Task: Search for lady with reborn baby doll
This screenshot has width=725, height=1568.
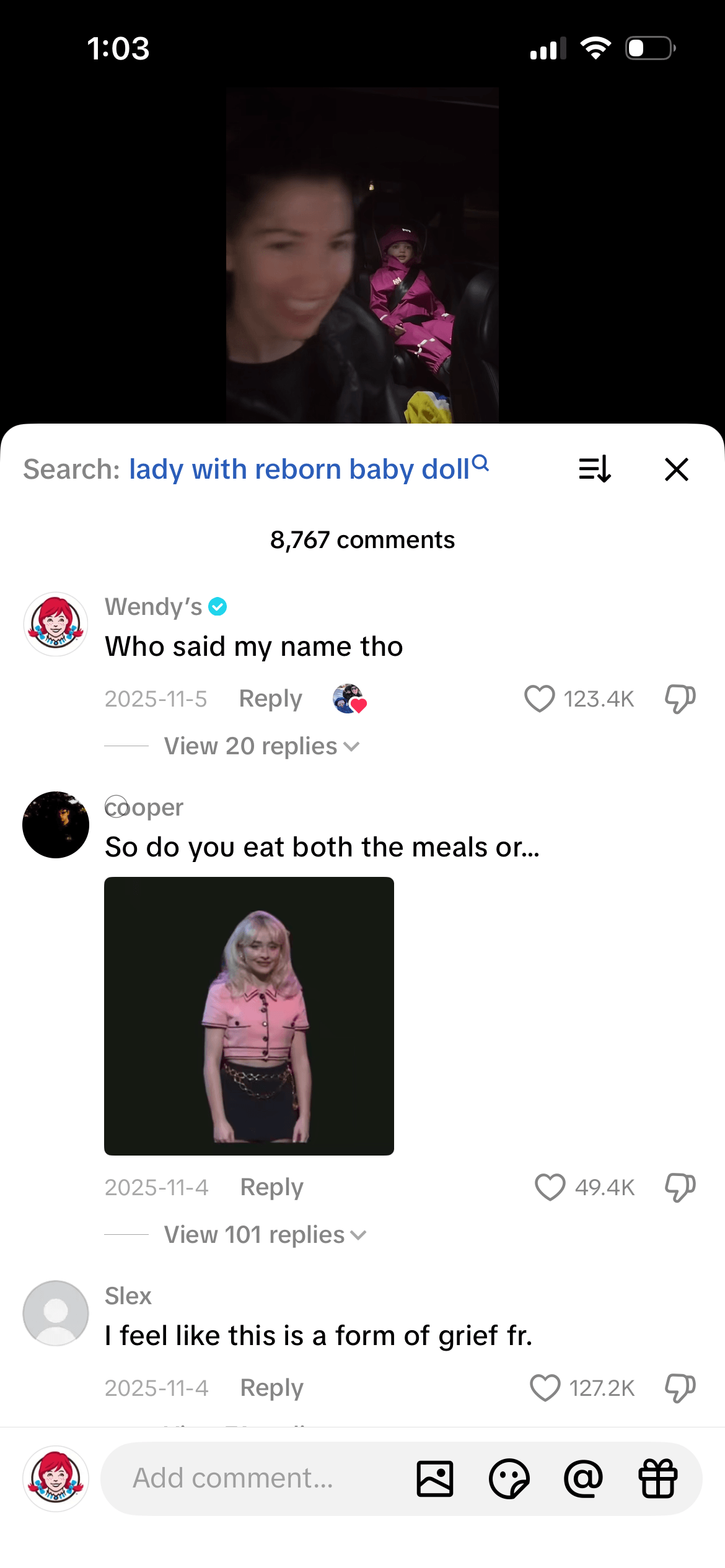Action: pos(308,469)
